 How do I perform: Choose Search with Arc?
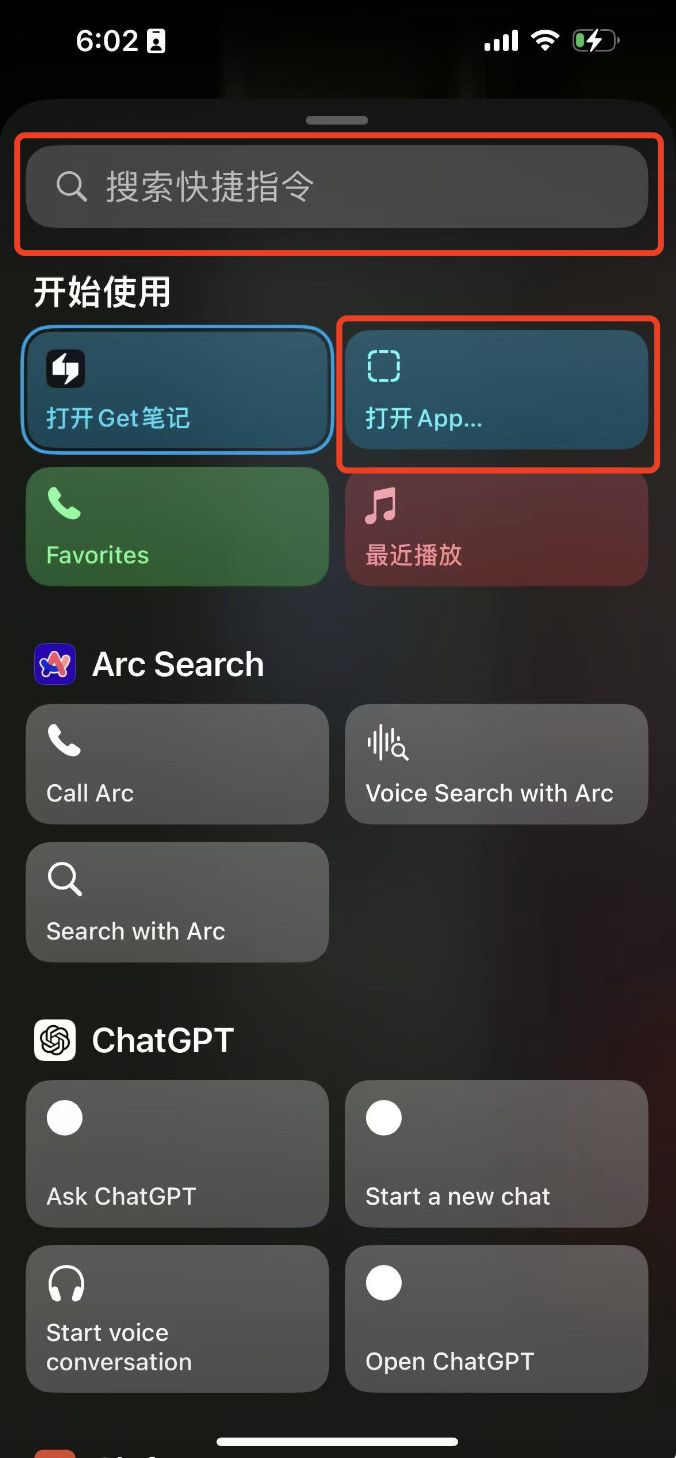pyautogui.click(x=177, y=902)
